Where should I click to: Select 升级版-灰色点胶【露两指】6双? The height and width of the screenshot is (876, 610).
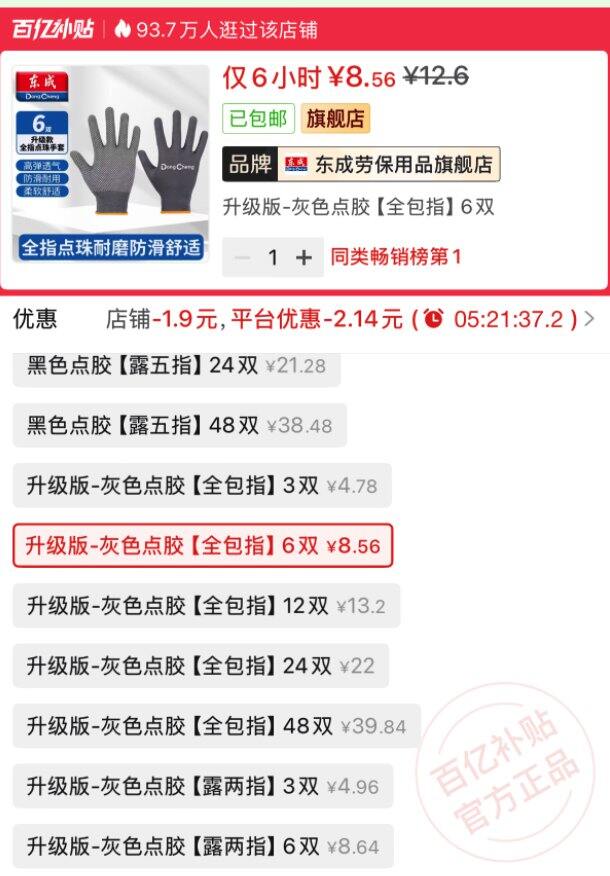(x=203, y=846)
